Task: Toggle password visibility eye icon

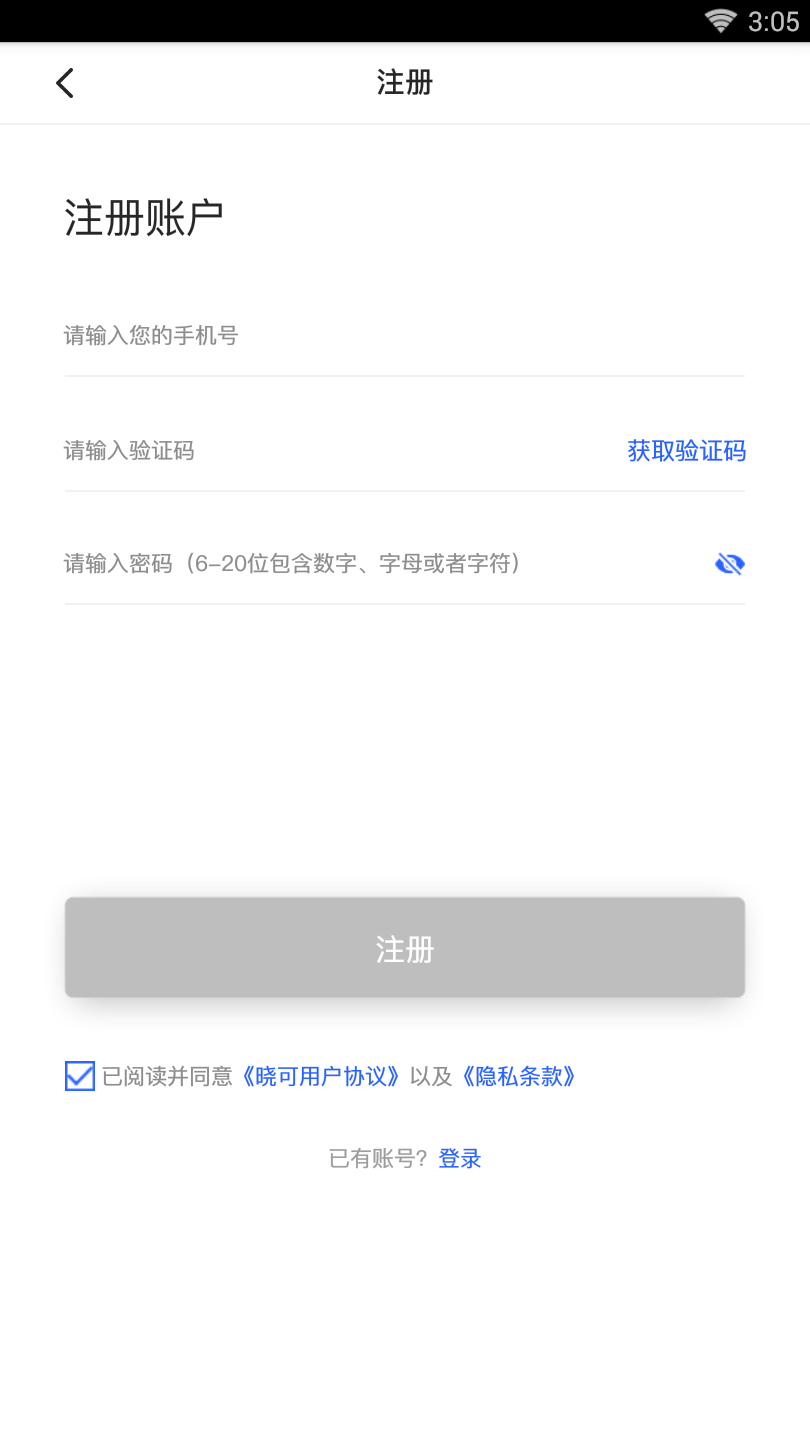Action: pyautogui.click(x=730, y=565)
